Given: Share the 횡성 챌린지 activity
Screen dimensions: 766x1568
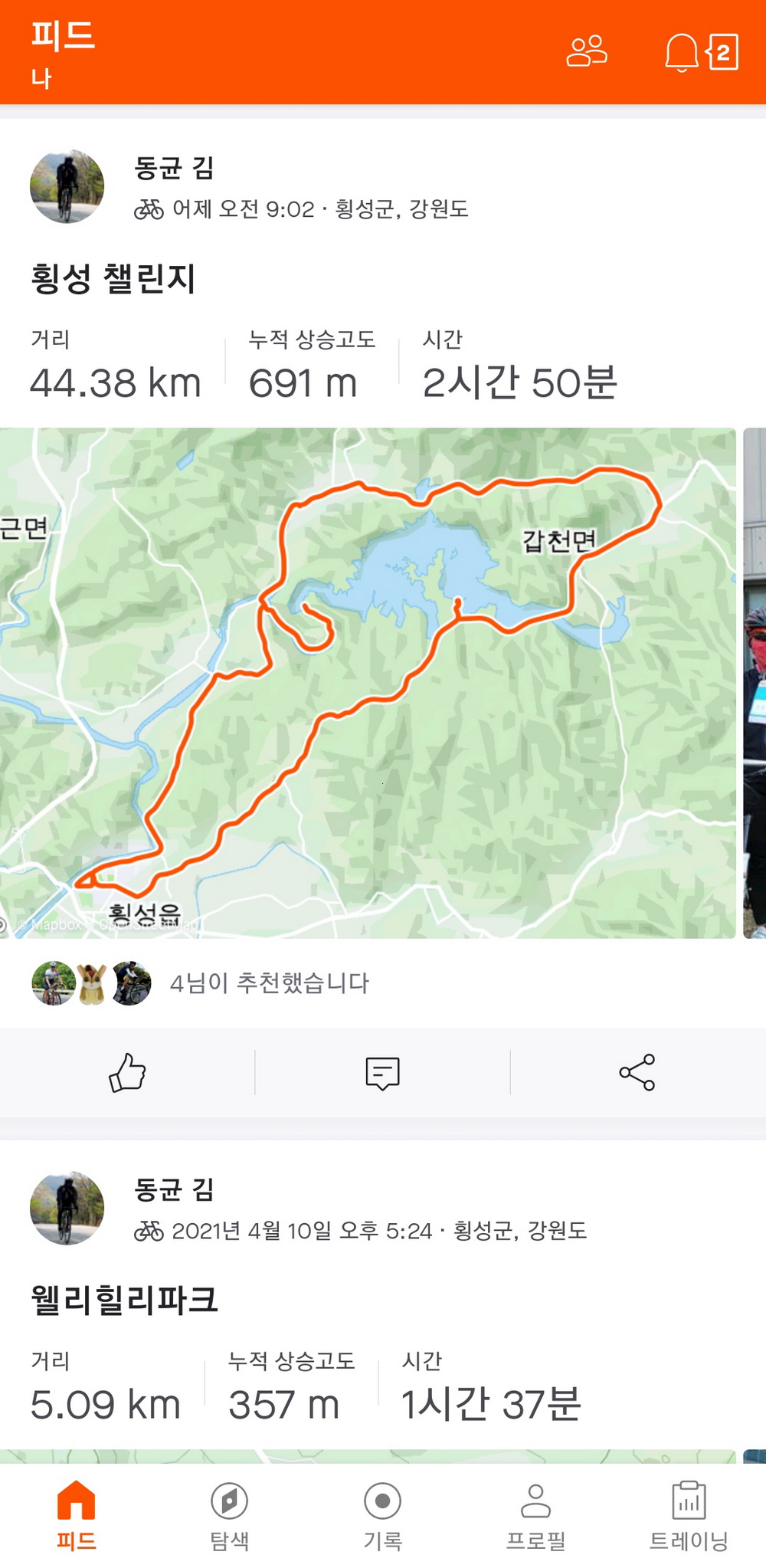Looking at the screenshot, I should [x=637, y=1072].
